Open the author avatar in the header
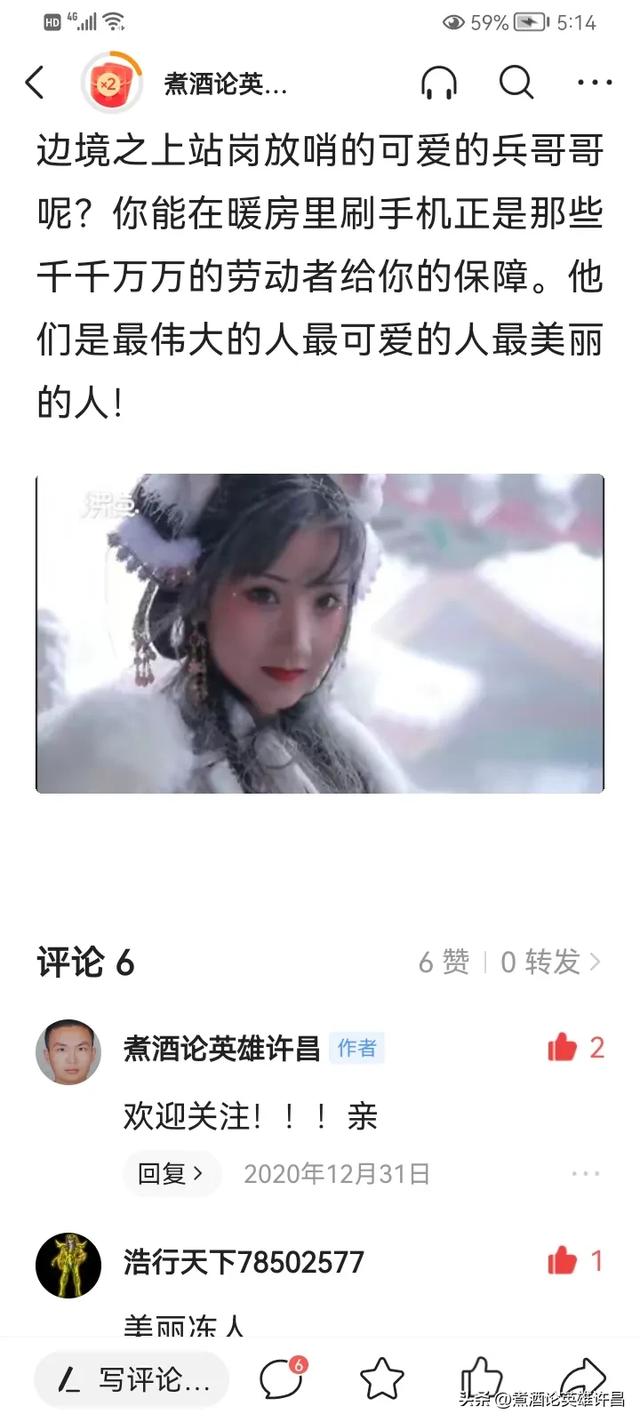 (112, 83)
